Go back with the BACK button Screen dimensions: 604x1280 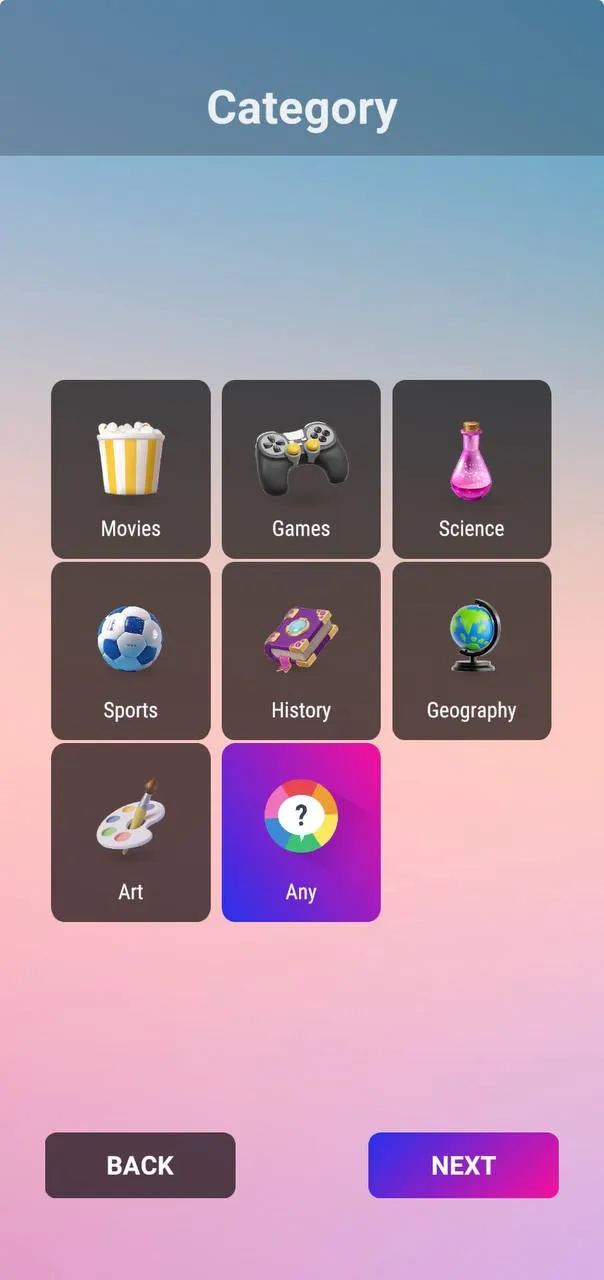[140, 1165]
